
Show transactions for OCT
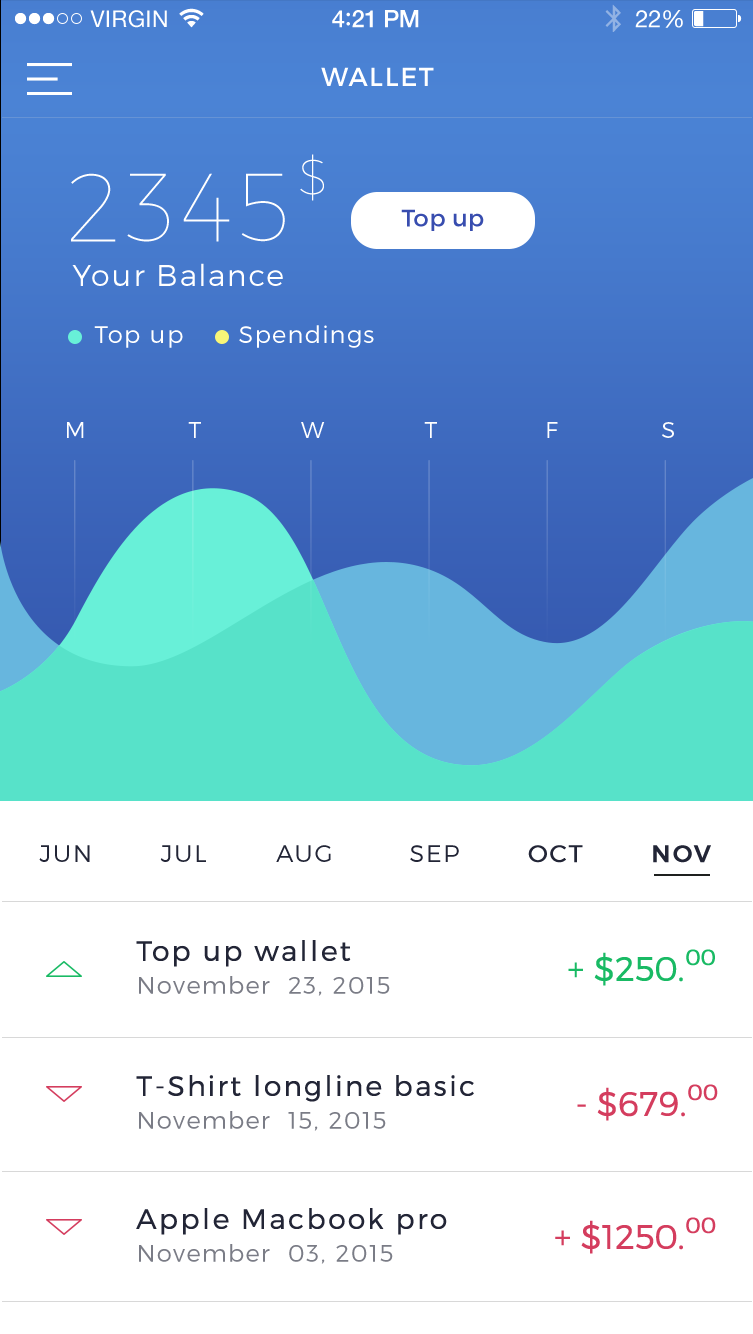555,854
